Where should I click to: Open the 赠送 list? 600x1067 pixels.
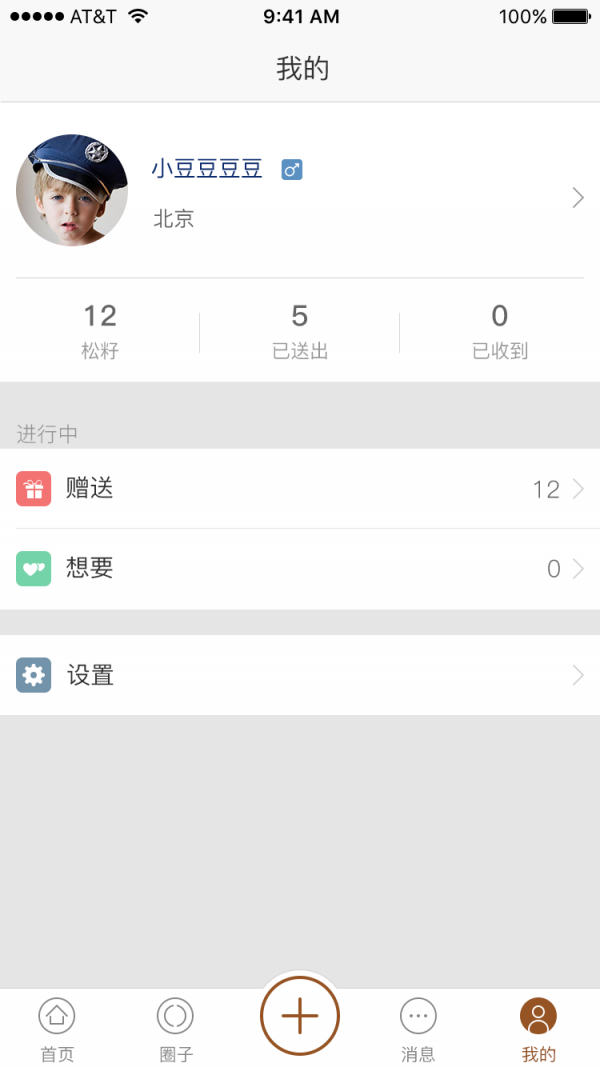click(x=300, y=489)
